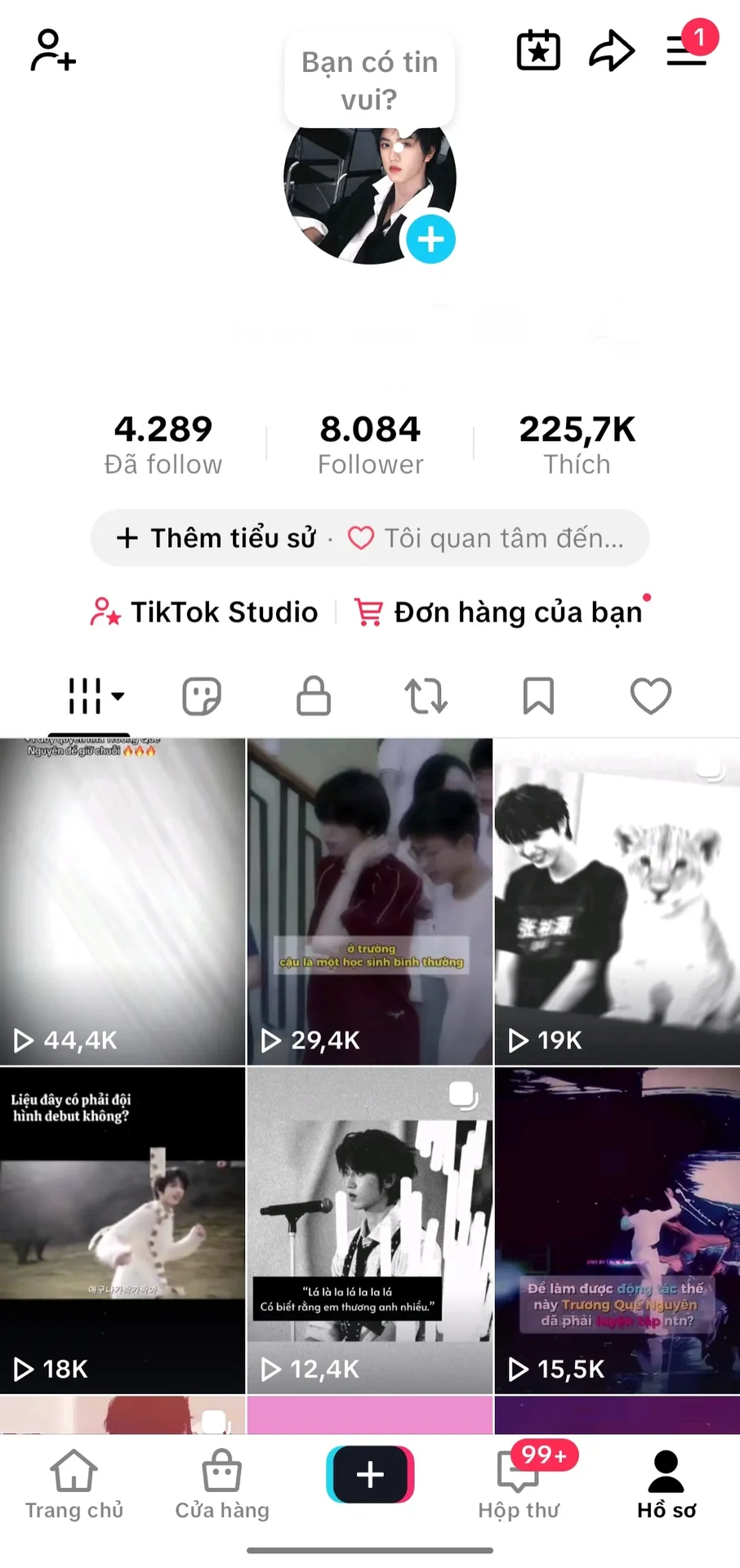Go to the Trang chủ tab
Viewport: 740px width, 1568px height.
(74, 1486)
